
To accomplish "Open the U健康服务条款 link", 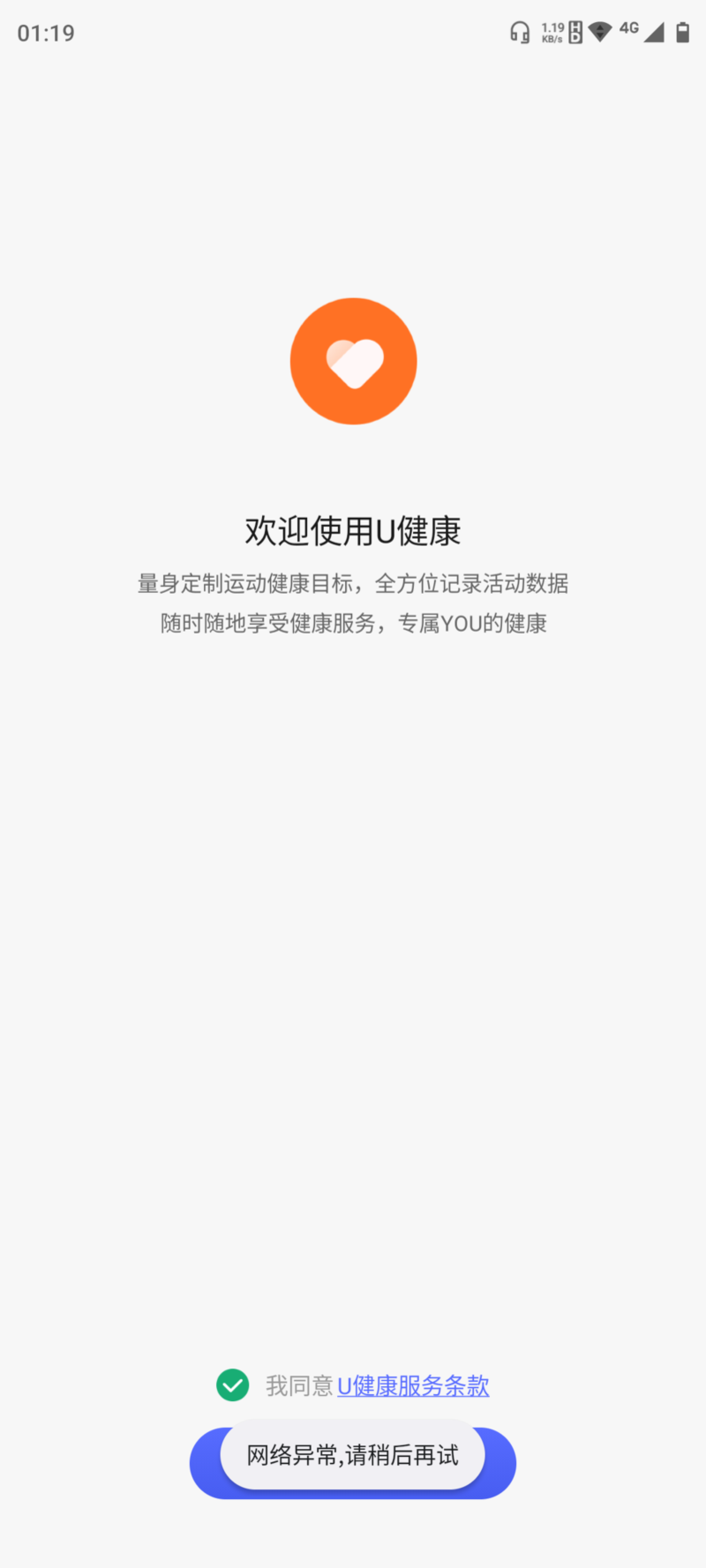I will tap(413, 1385).
